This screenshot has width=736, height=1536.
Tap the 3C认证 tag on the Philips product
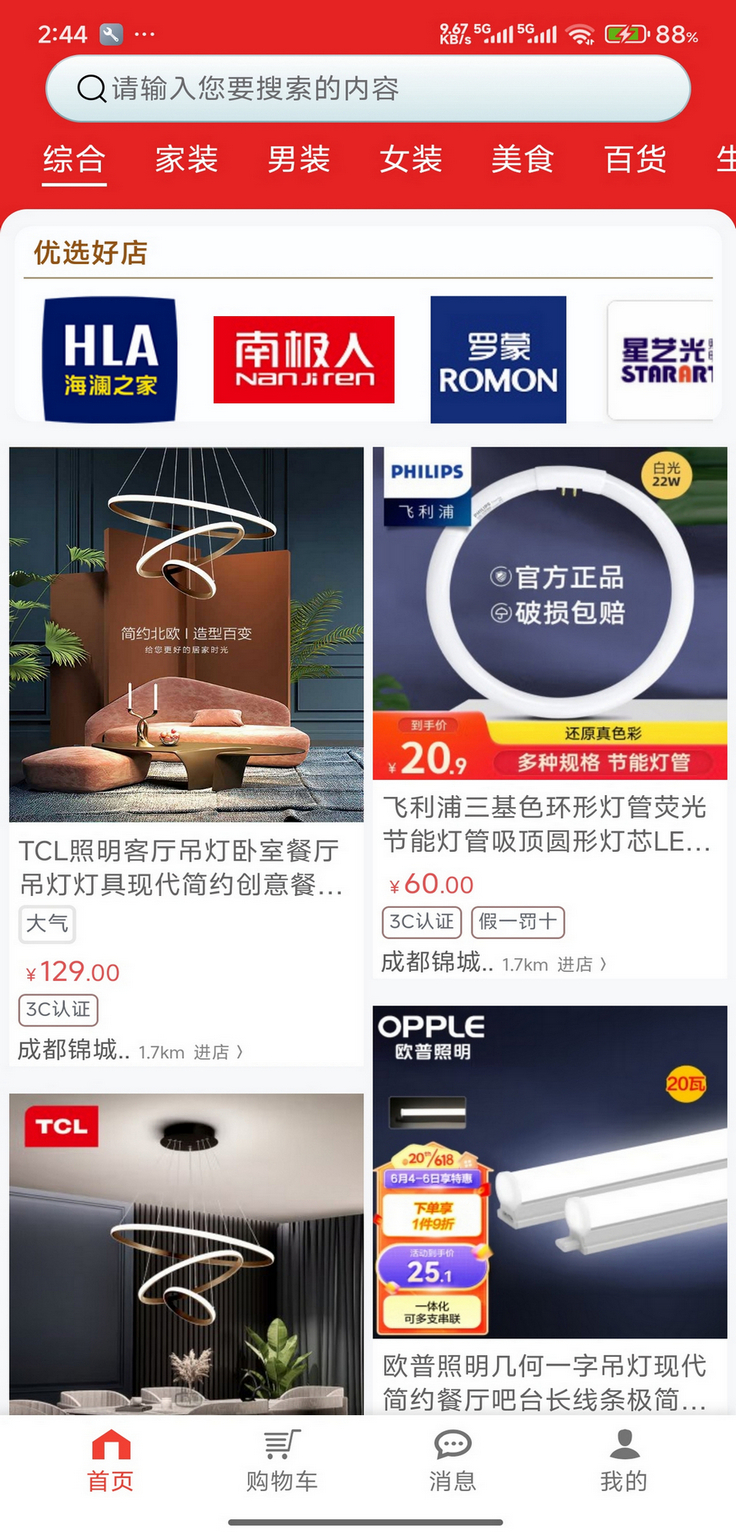tap(421, 922)
